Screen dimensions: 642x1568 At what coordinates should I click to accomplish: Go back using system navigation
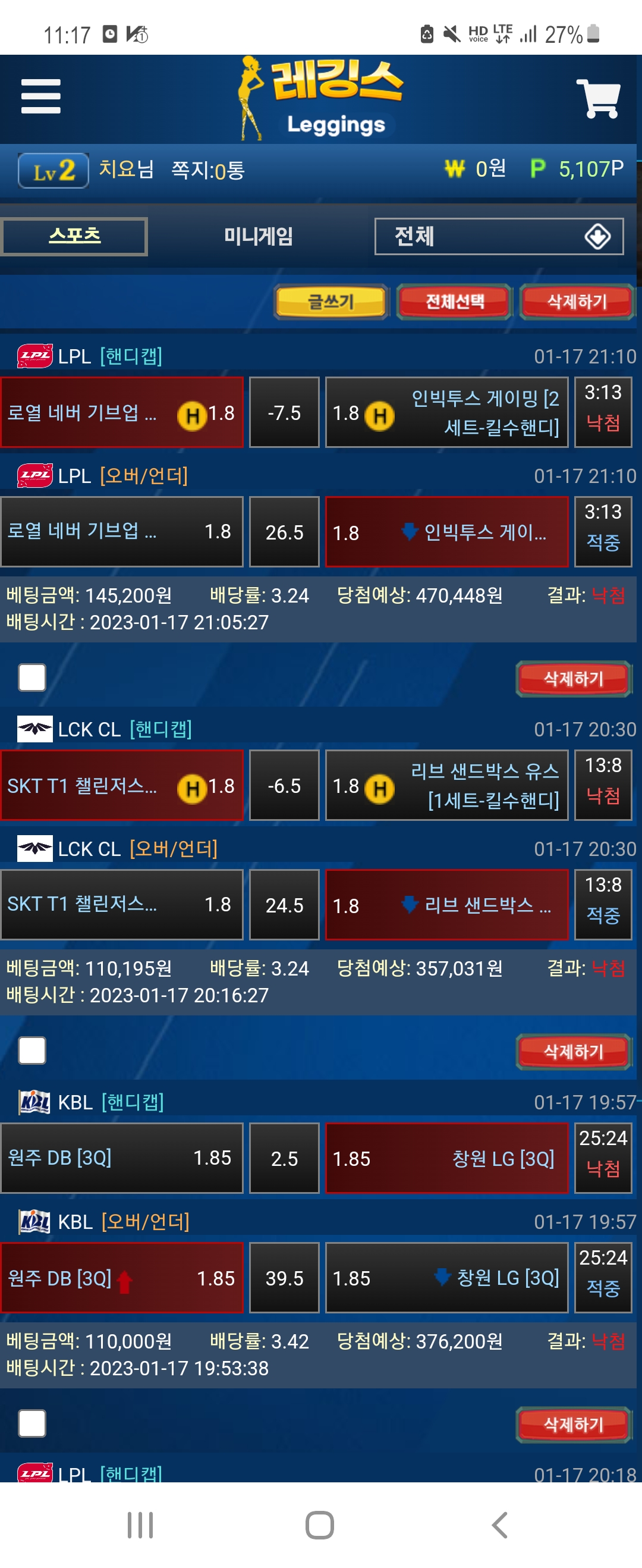499,1525
